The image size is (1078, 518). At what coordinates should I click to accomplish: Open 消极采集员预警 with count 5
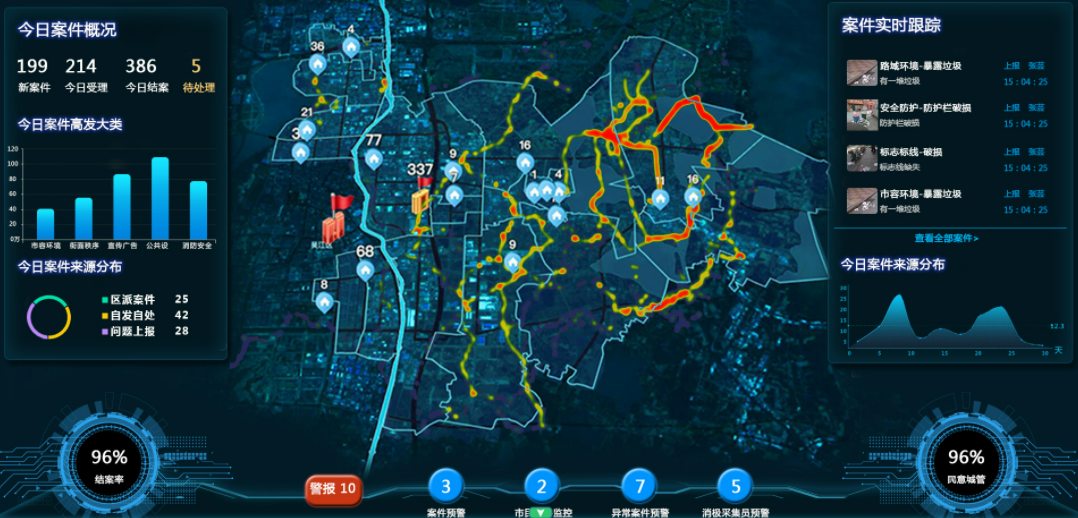coord(735,487)
